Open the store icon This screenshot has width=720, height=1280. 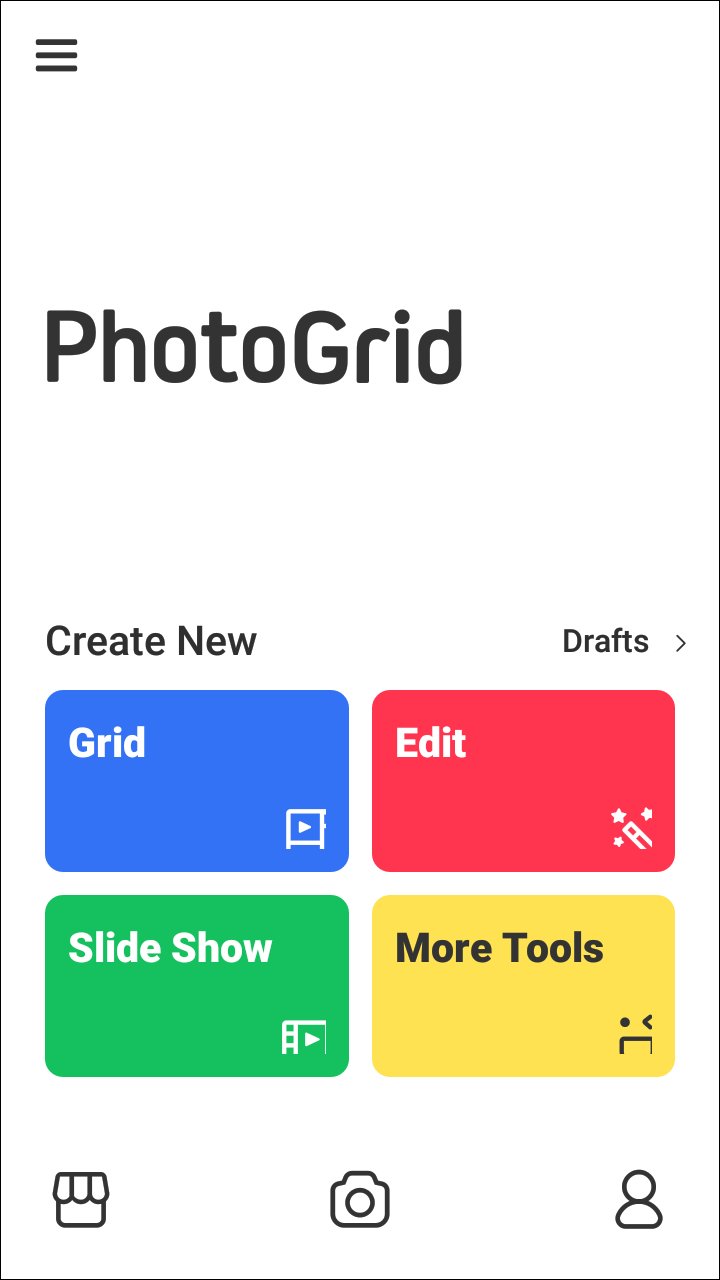click(81, 1199)
